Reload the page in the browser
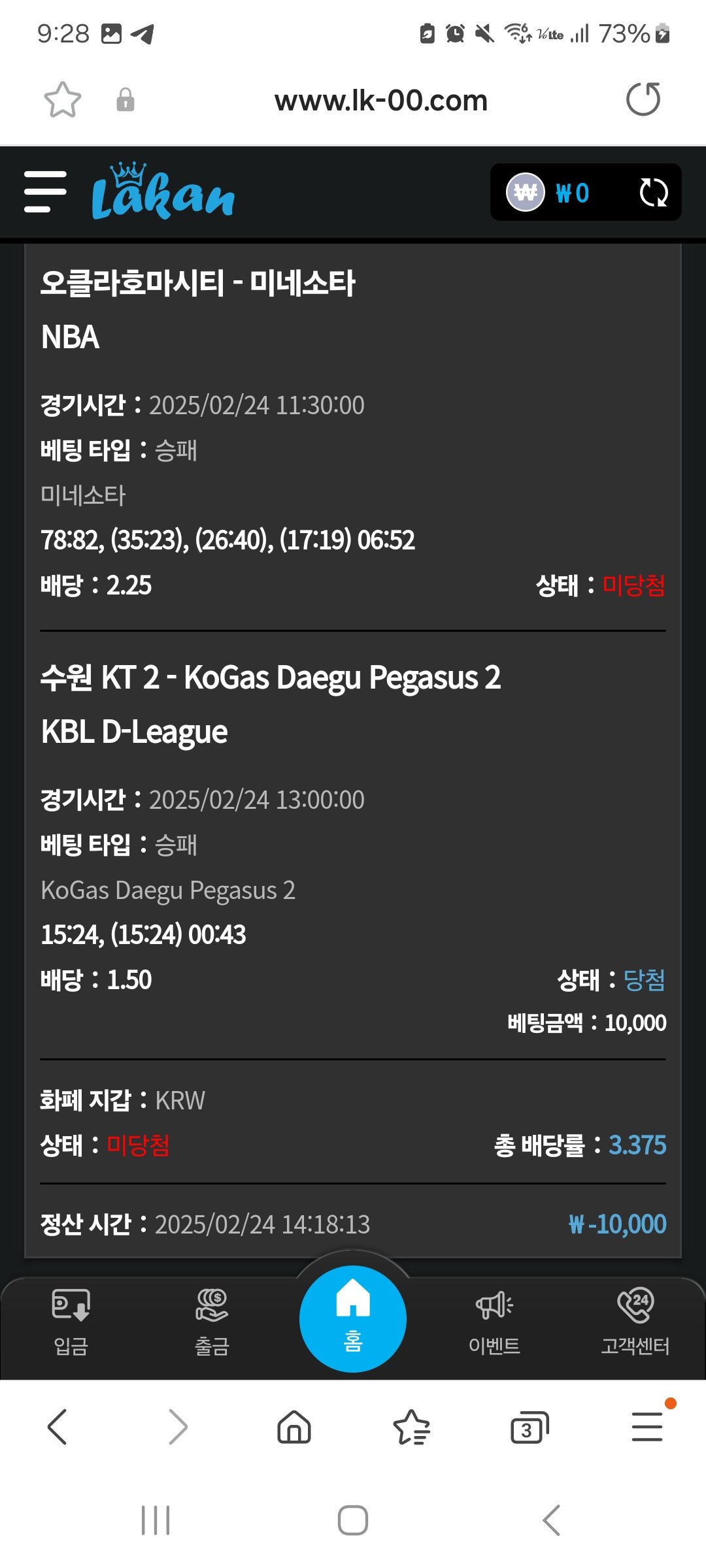 click(x=643, y=100)
